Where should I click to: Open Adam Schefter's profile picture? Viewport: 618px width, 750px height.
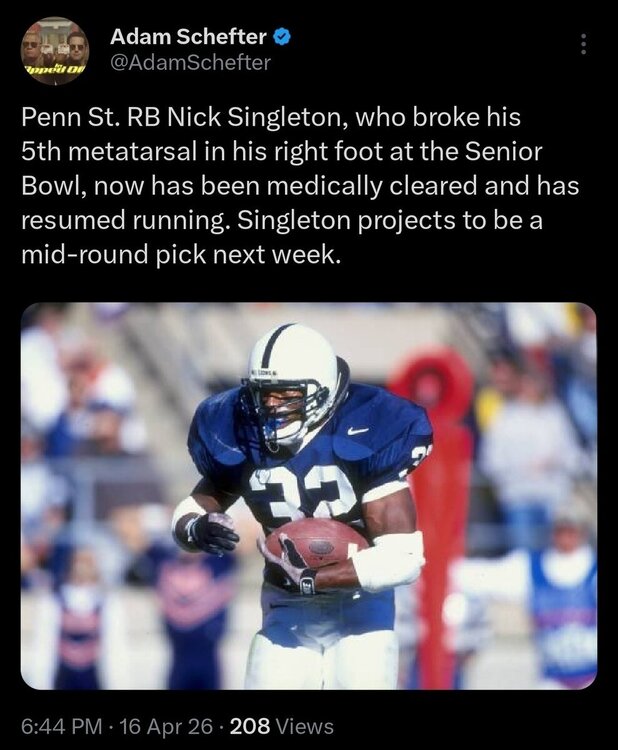[54, 50]
